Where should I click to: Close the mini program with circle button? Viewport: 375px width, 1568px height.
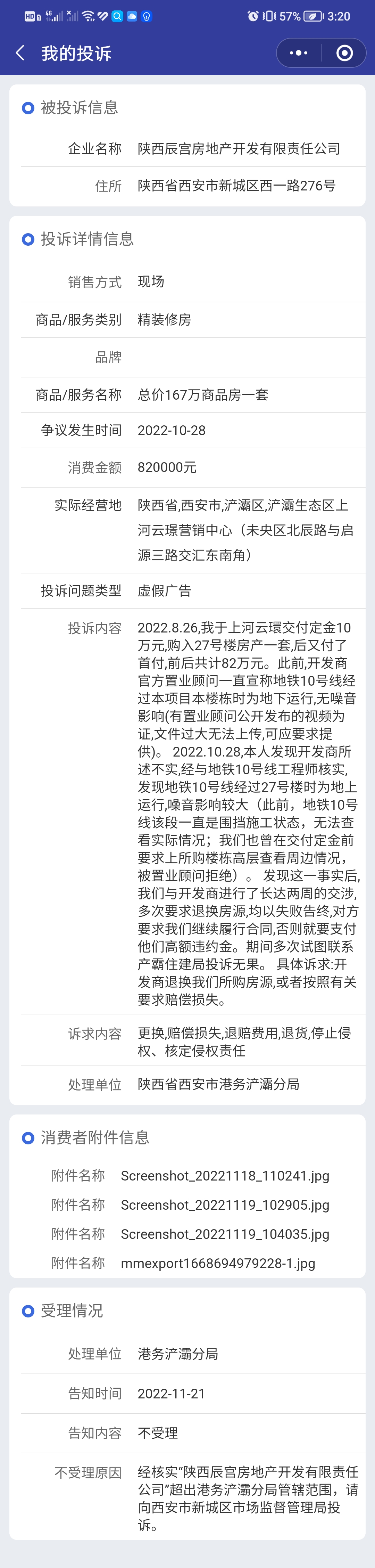tap(344, 53)
